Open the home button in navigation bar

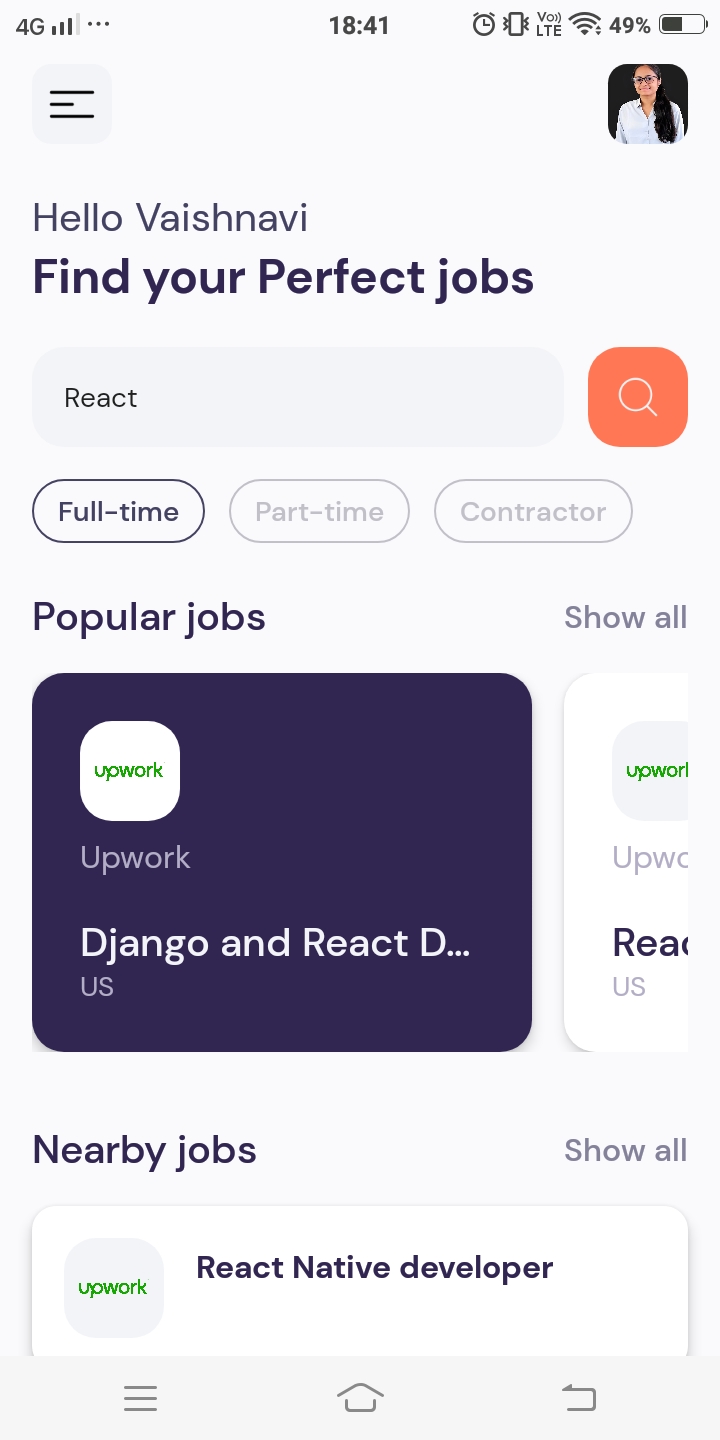(360, 1397)
